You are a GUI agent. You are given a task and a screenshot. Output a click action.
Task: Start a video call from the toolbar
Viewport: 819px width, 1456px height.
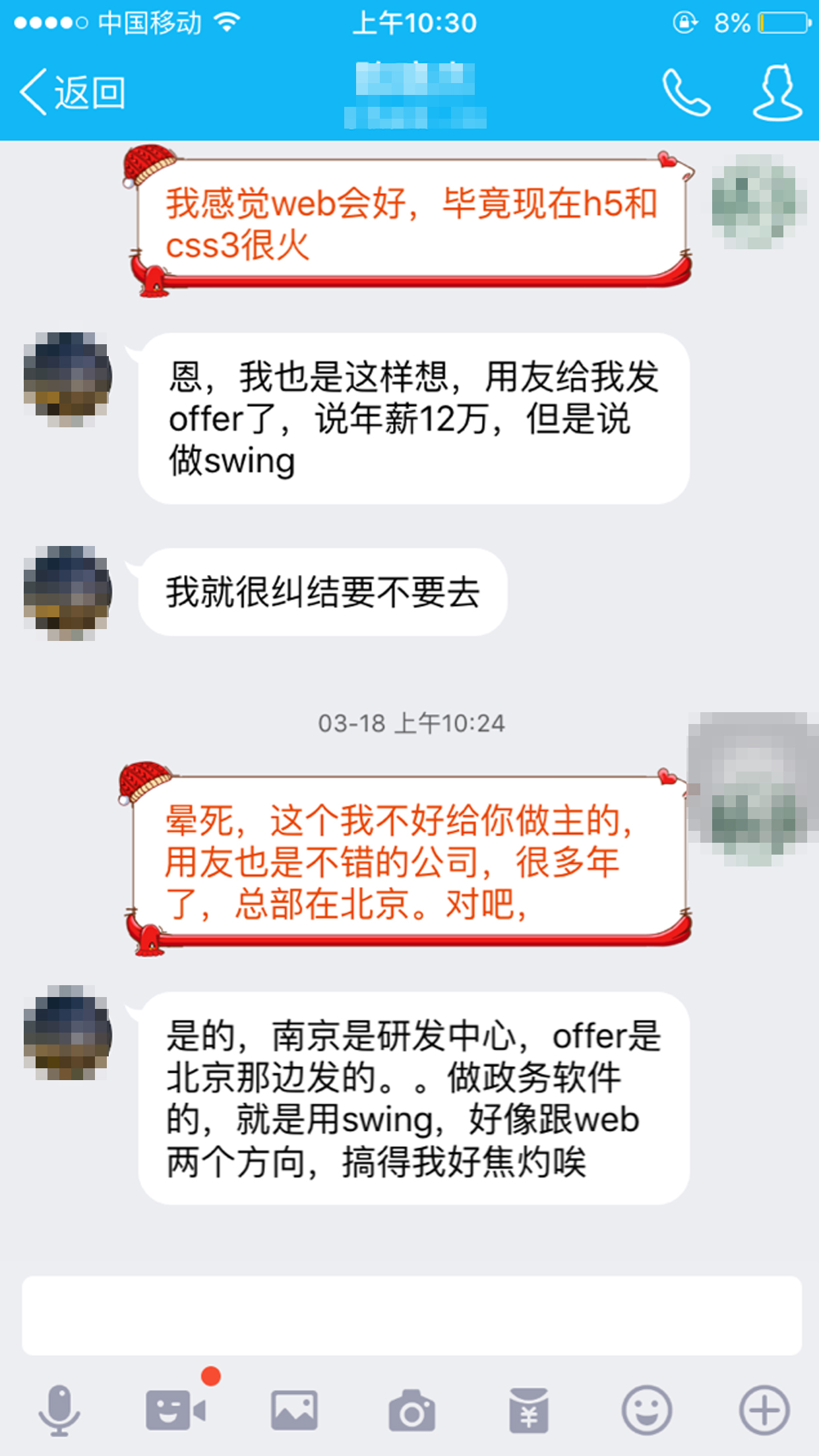[x=175, y=1411]
